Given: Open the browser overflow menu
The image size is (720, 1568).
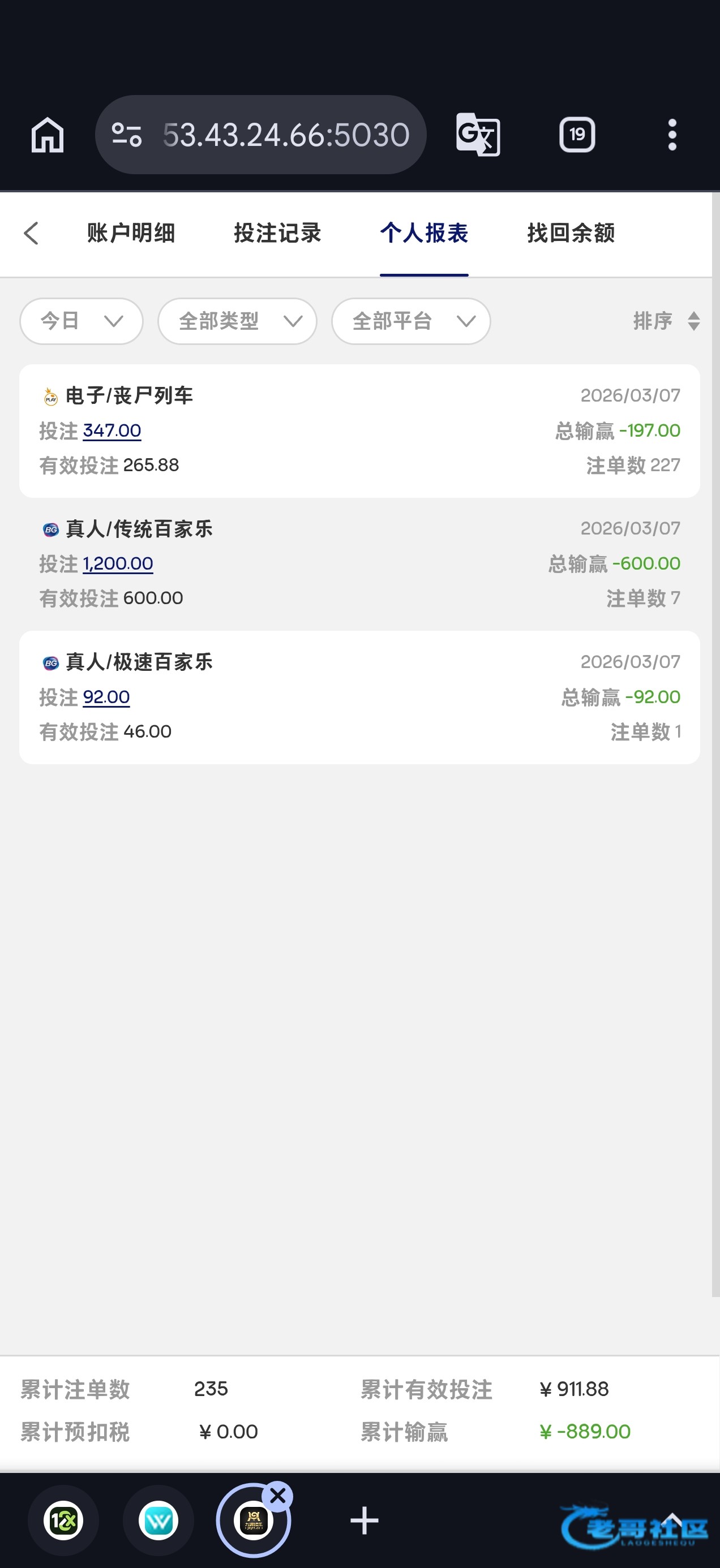Looking at the screenshot, I should coord(672,135).
